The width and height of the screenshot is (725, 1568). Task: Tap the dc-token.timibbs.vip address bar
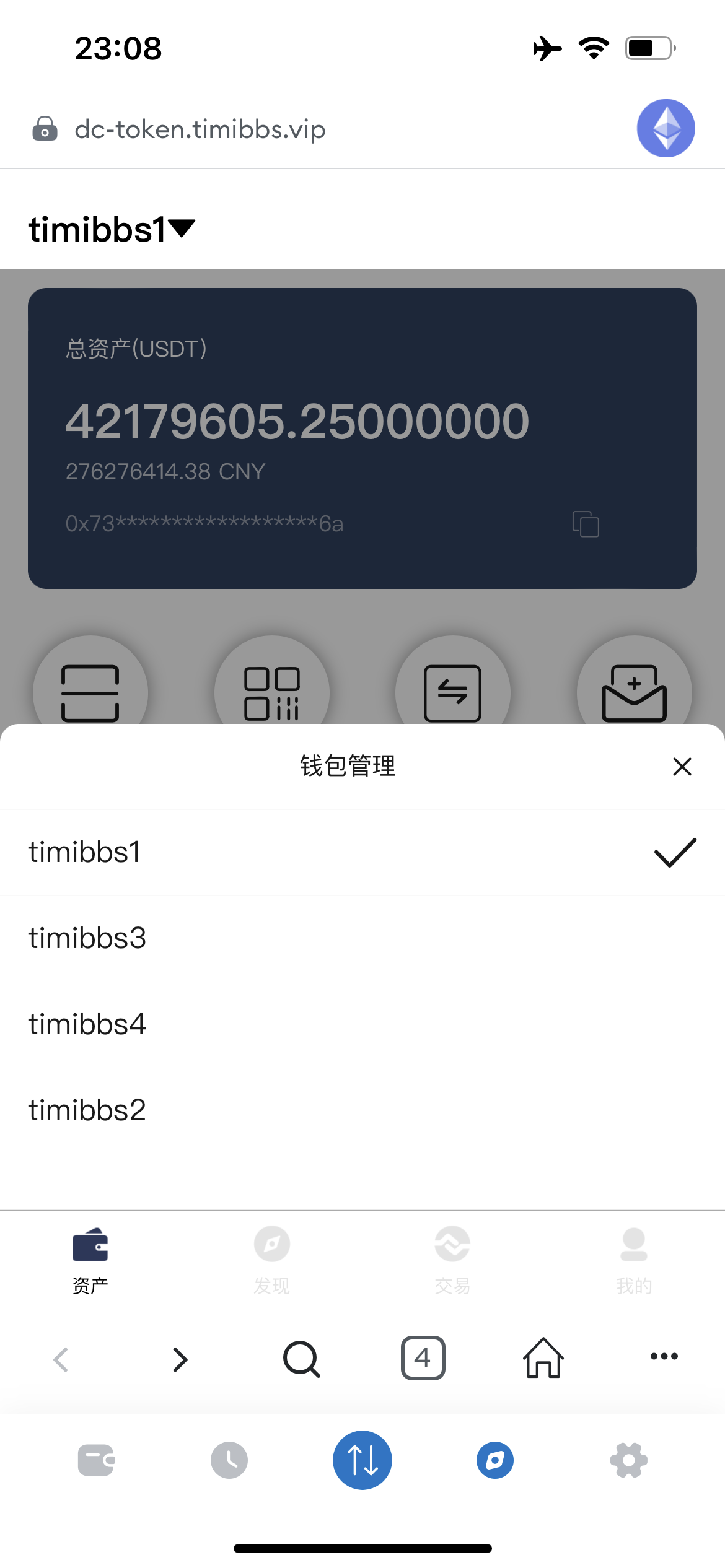(200, 129)
